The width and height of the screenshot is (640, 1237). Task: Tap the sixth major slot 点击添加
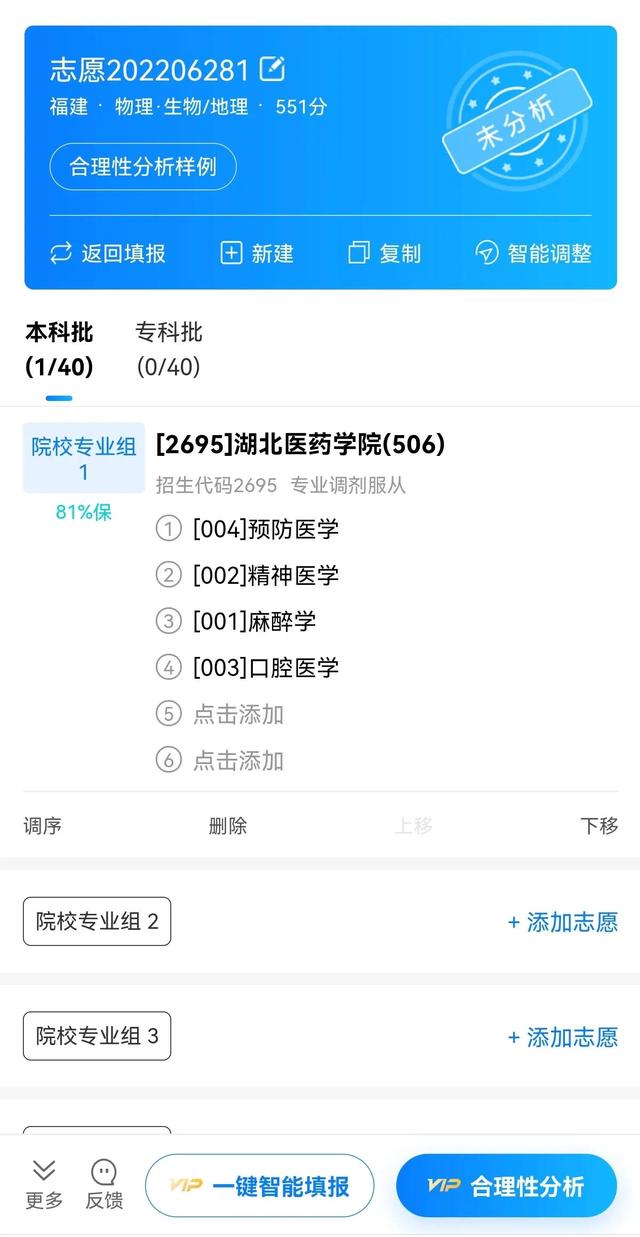[x=238, y=761]
